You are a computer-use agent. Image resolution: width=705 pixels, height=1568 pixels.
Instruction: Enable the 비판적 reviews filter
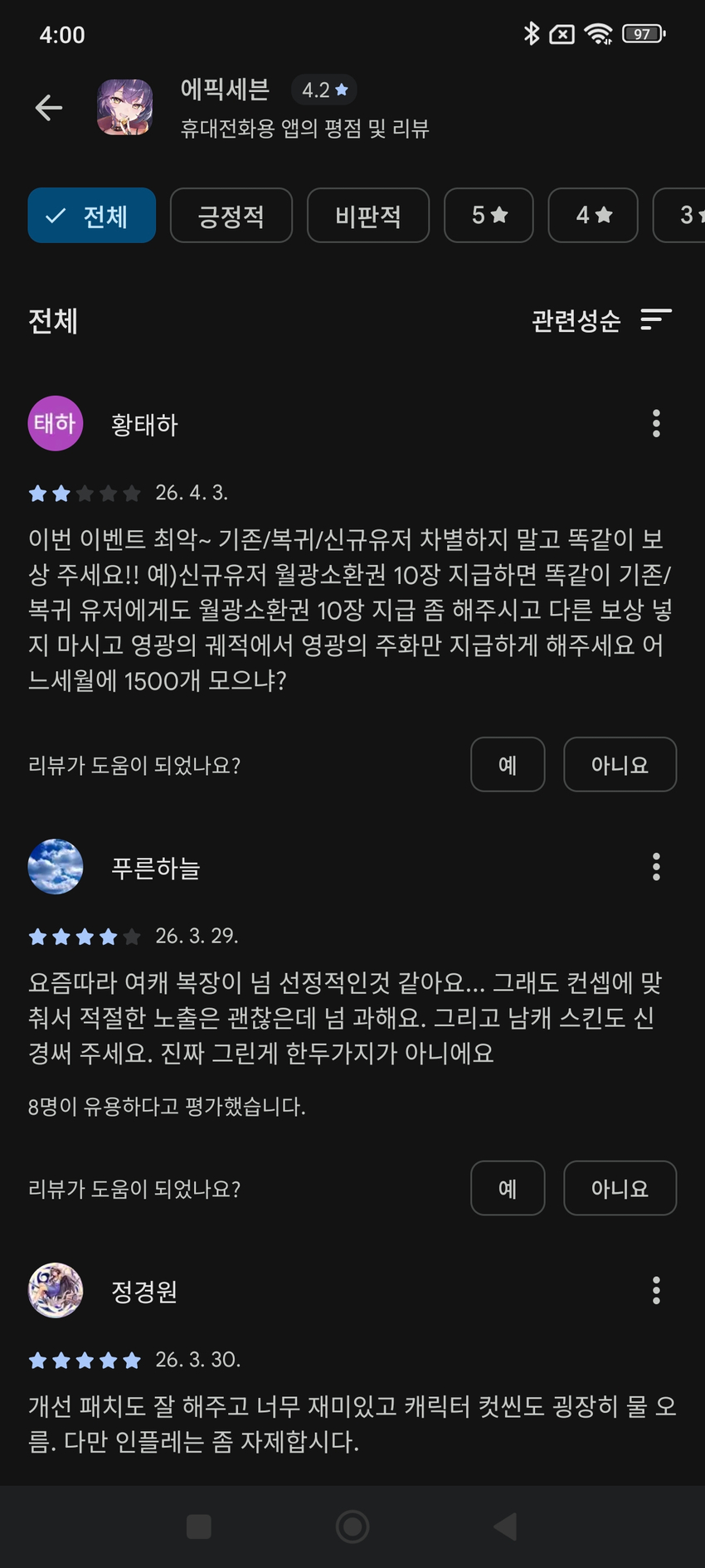point(368,215)
